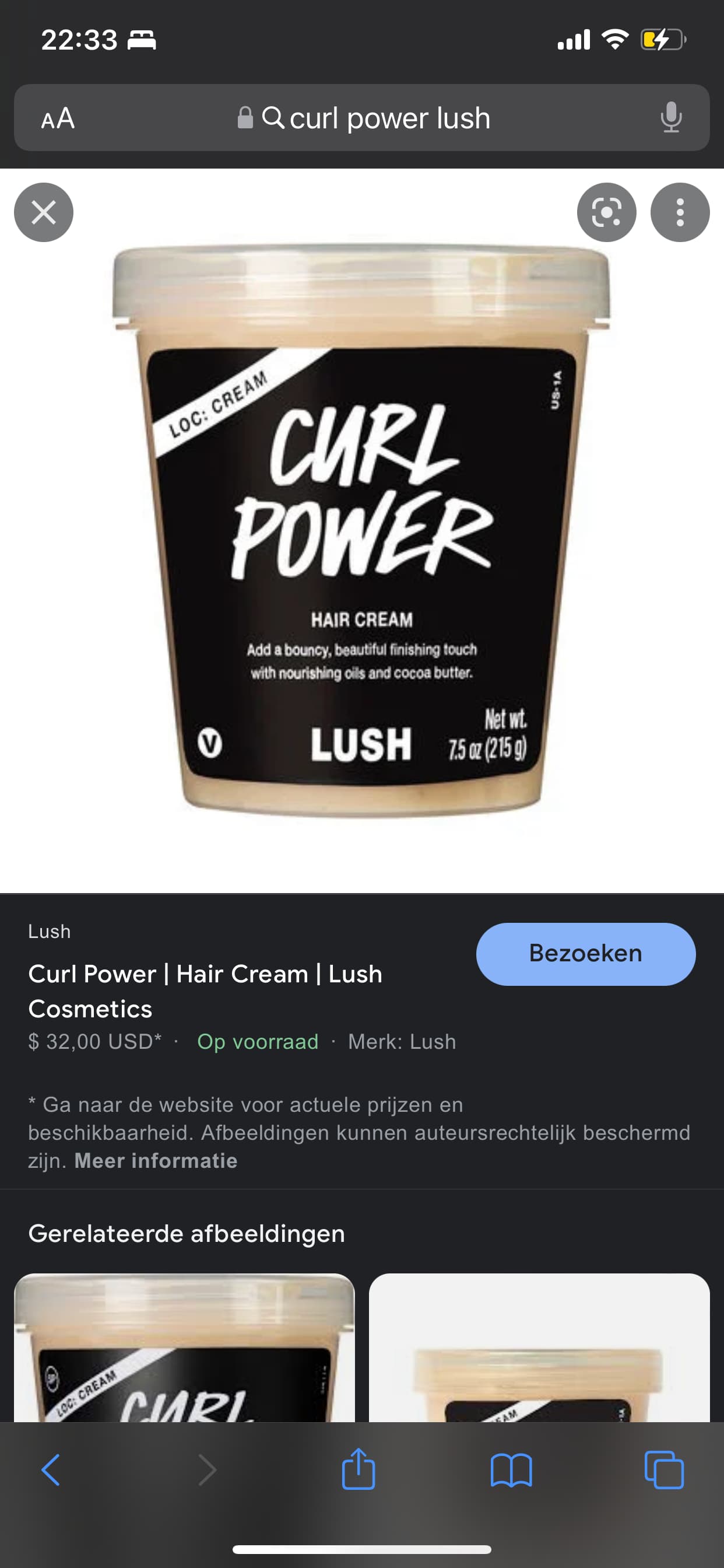Go back to the previous page
Viewport: 724px width, 1568px height.
[51, 1470]
